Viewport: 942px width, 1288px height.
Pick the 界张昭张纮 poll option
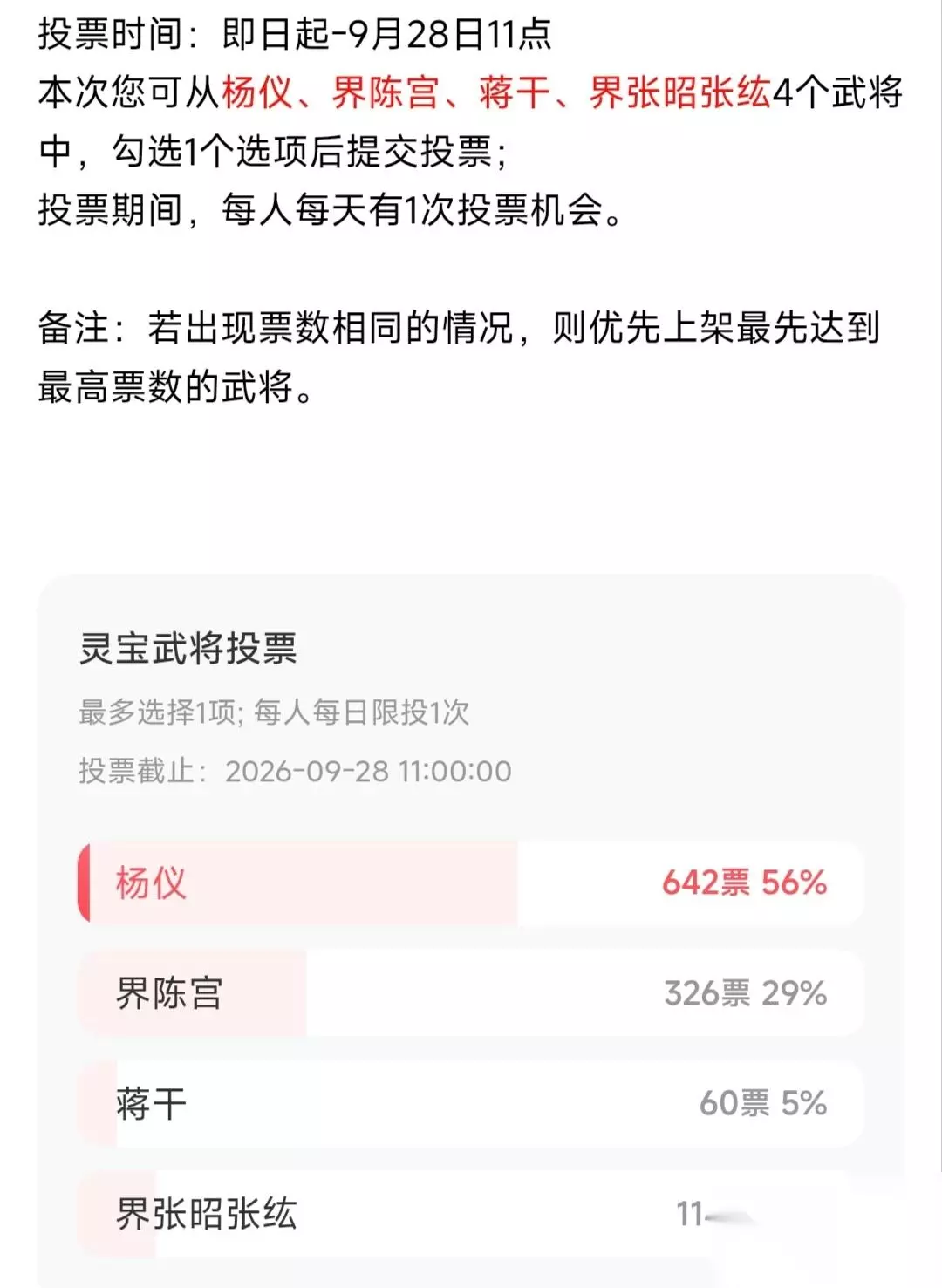click(x=471, y=1214)
